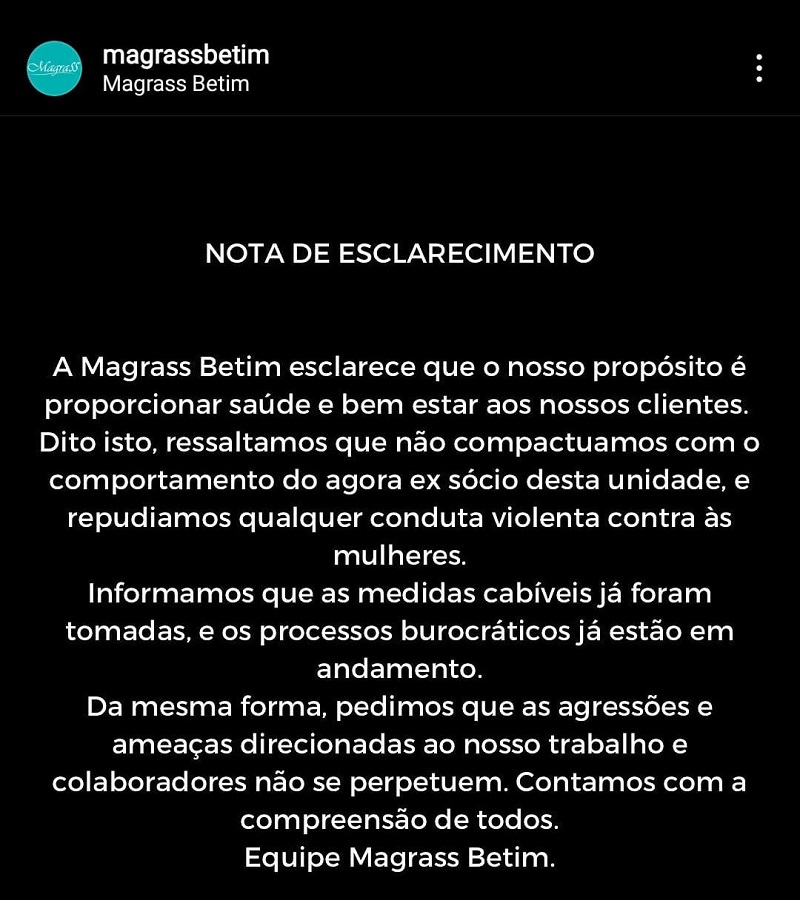This screenshot has width=800, height=900.
Task: Open the Magrass profile picture
Action: (54, 68)
